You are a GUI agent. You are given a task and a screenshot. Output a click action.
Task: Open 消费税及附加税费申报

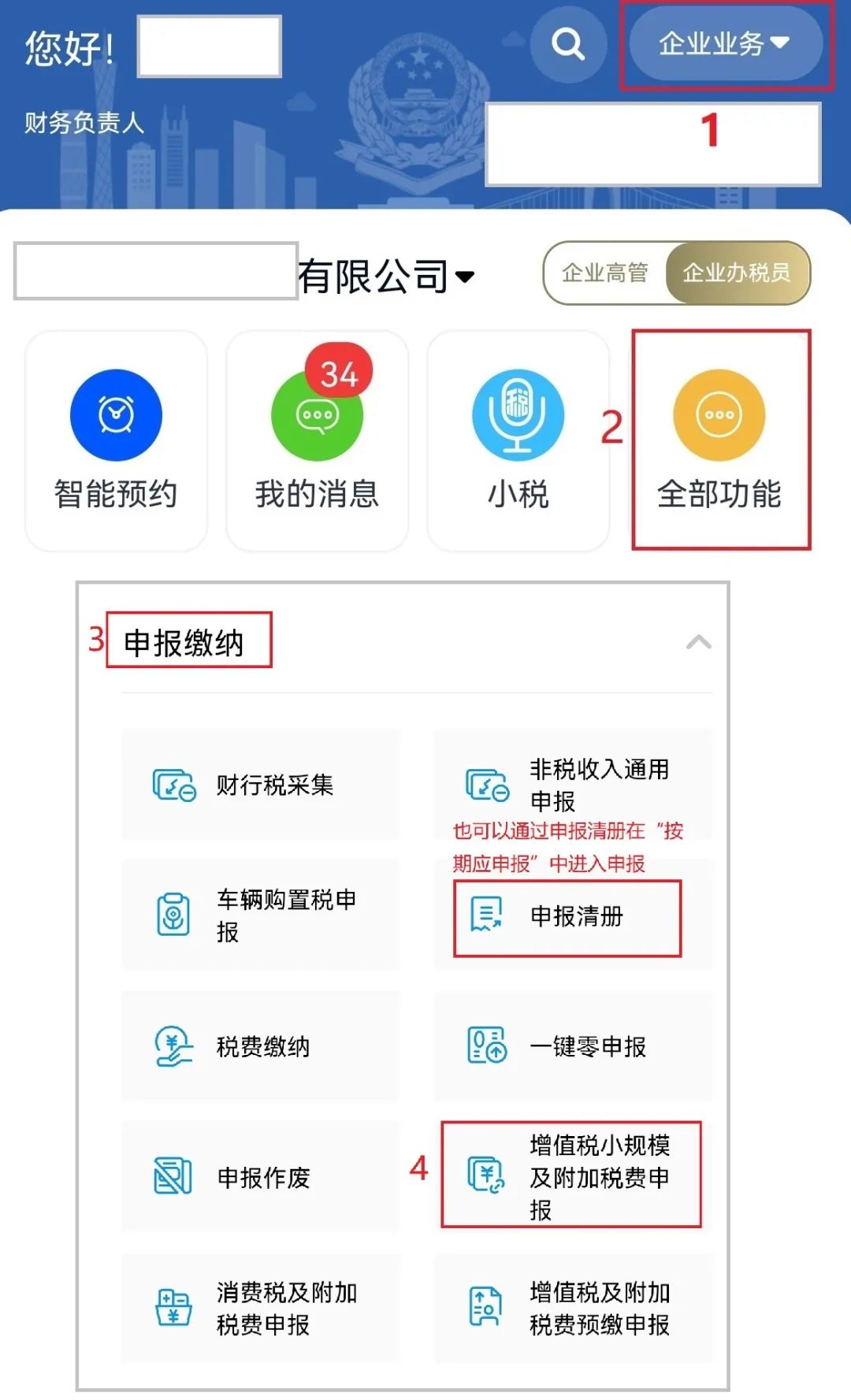[x=260, y=1309]
